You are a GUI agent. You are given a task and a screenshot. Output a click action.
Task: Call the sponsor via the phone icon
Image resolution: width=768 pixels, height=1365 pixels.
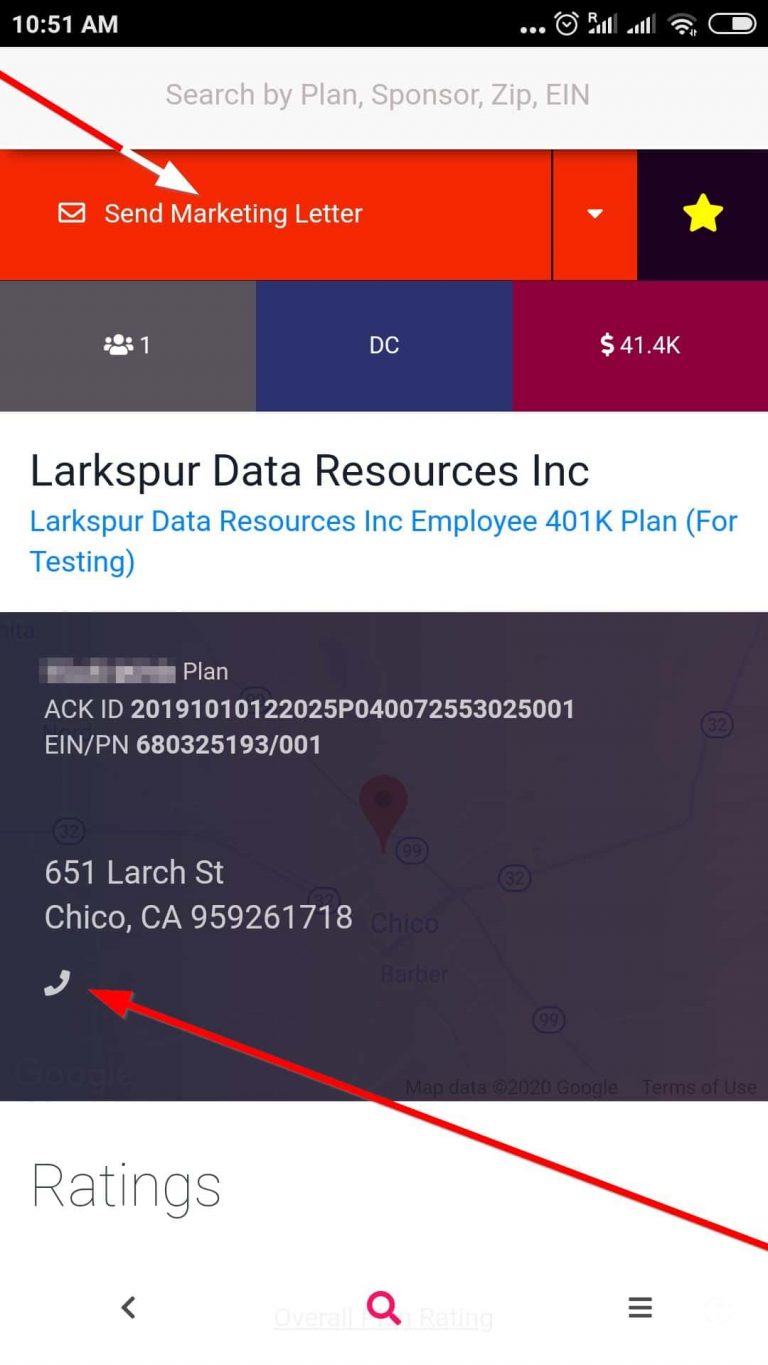tap(58, 983)
